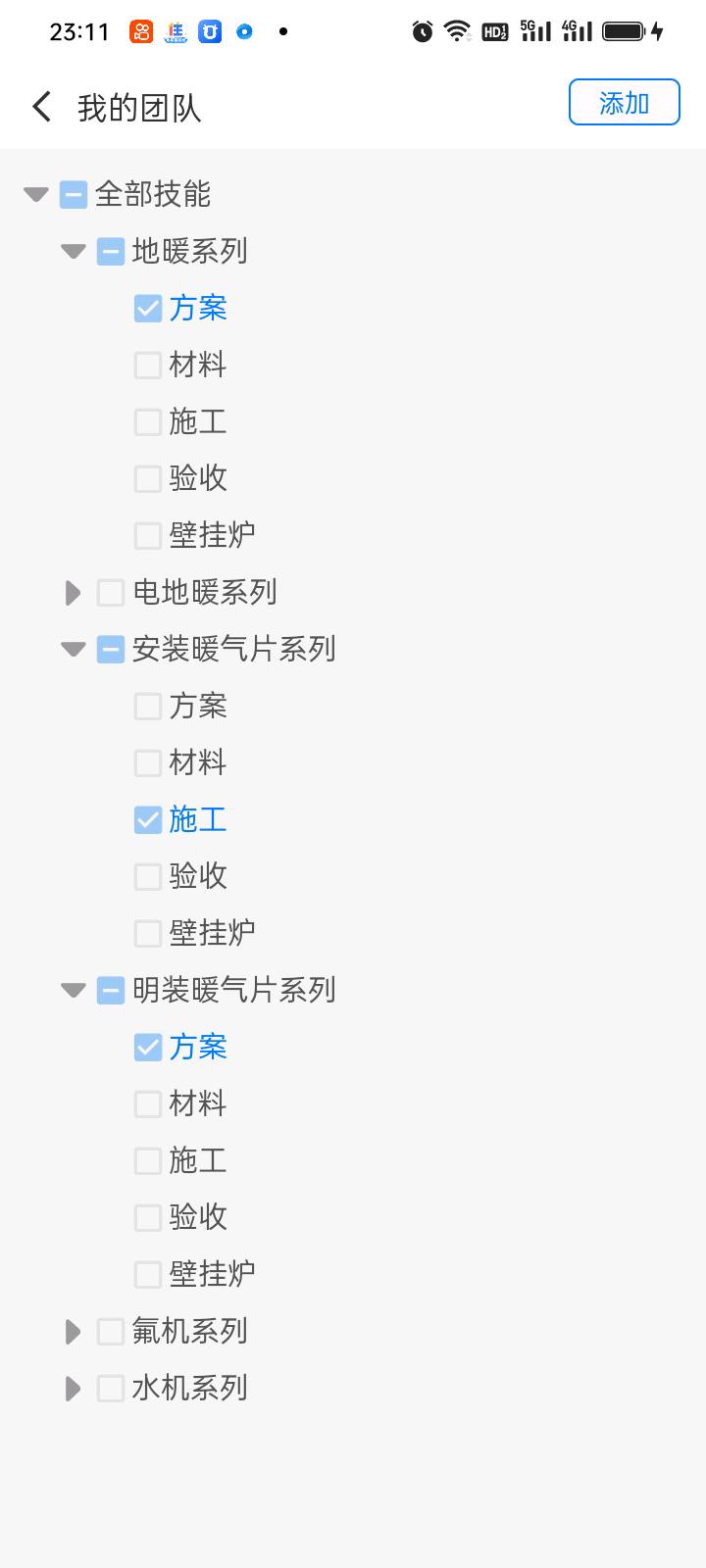Uncheck 施工 under 安装暖气片系列
Screen dimensions: 706x1568
point(148,819)
